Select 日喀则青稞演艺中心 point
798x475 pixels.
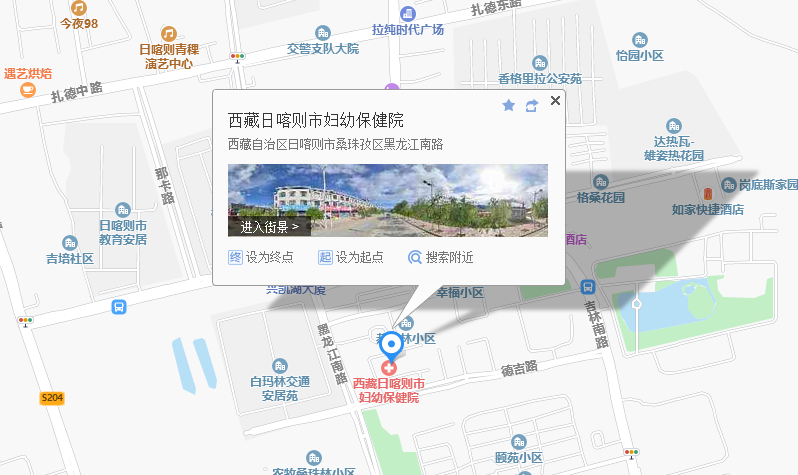click(x=169, y=34)
